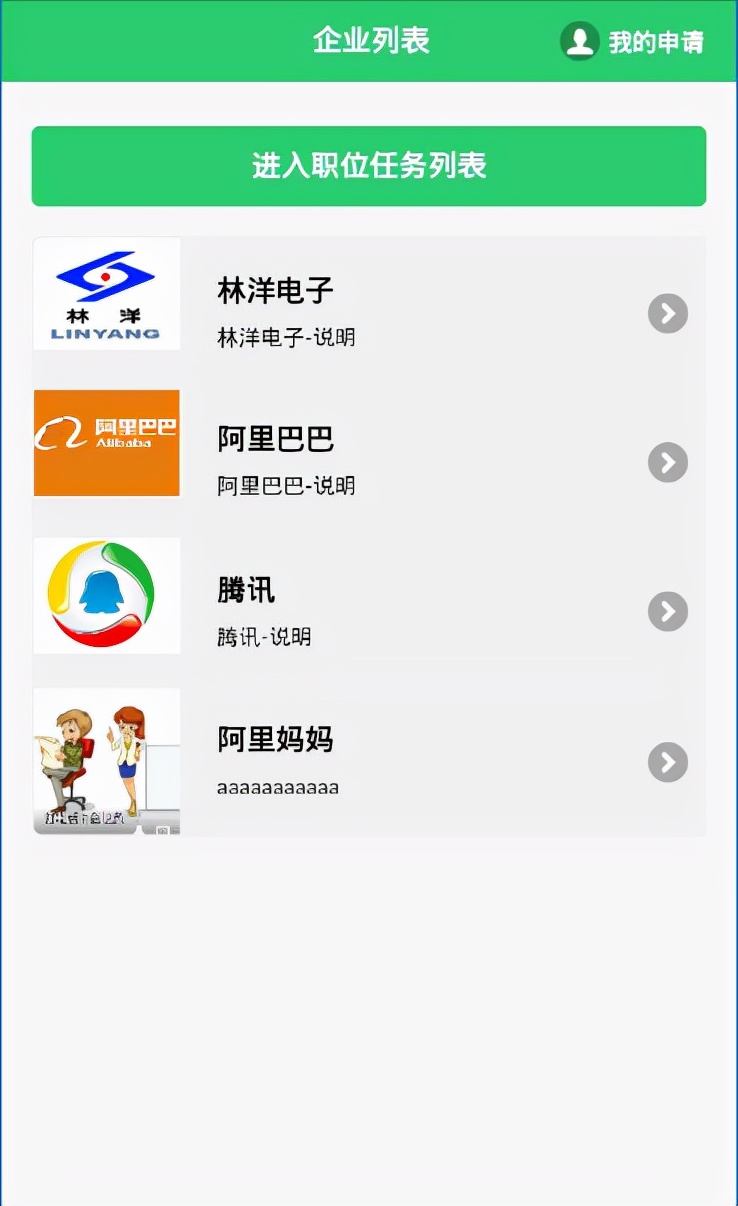This screenshot has width=738, height=1206.
Task: Expand the 腾讯 row with its arrow
Action: (667, 611)
